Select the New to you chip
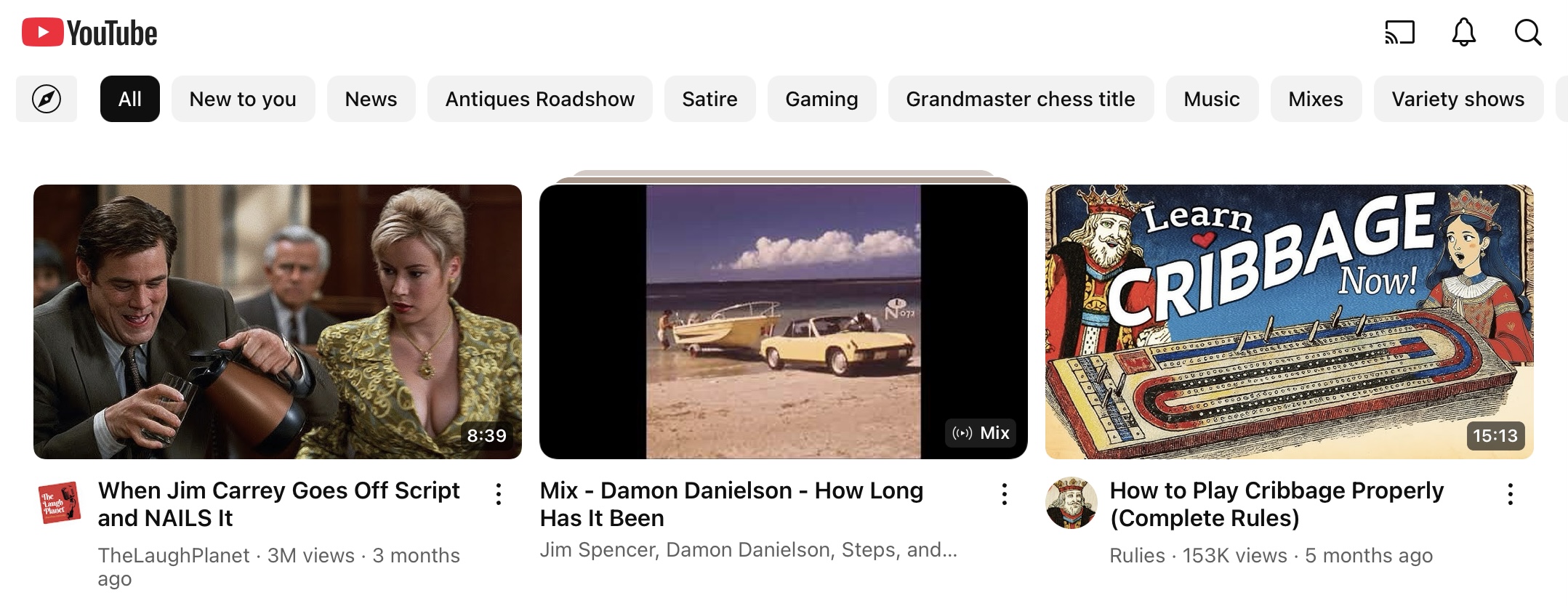The height and width of the screenshot is (606, 1568). (243, 99)
